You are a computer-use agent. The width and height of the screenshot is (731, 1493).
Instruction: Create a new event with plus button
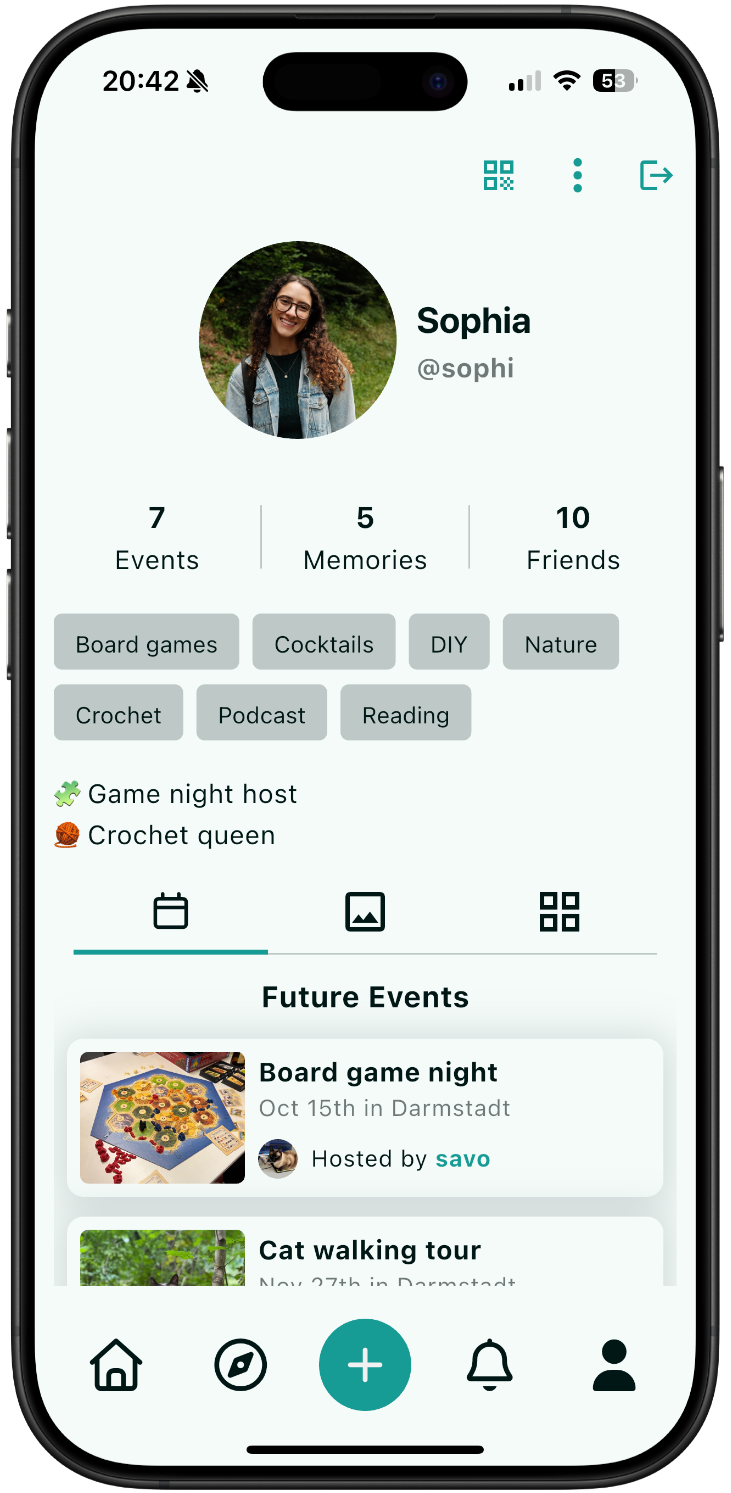coord(365,1365)
